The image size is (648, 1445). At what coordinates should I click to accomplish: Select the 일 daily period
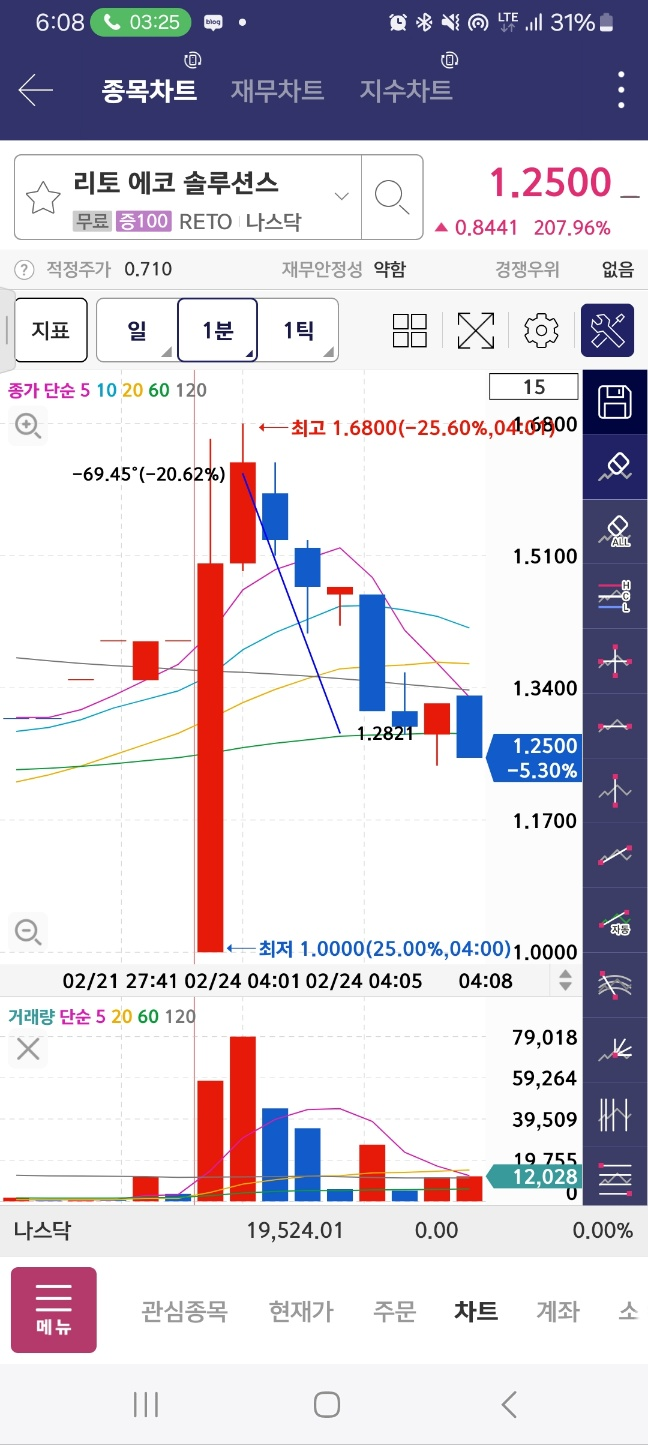[x=137, y=330]
